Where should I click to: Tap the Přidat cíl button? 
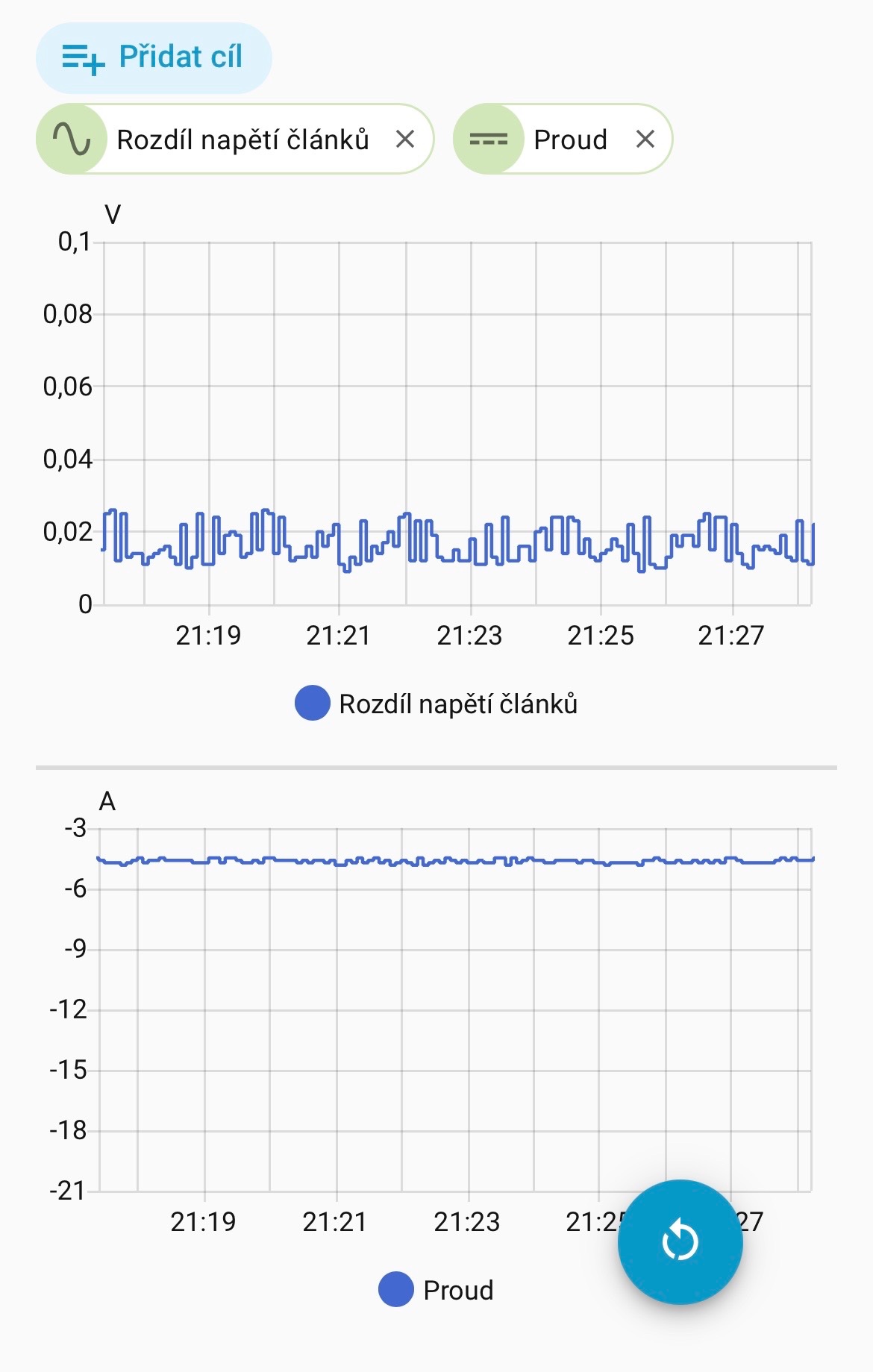[154, 57]
